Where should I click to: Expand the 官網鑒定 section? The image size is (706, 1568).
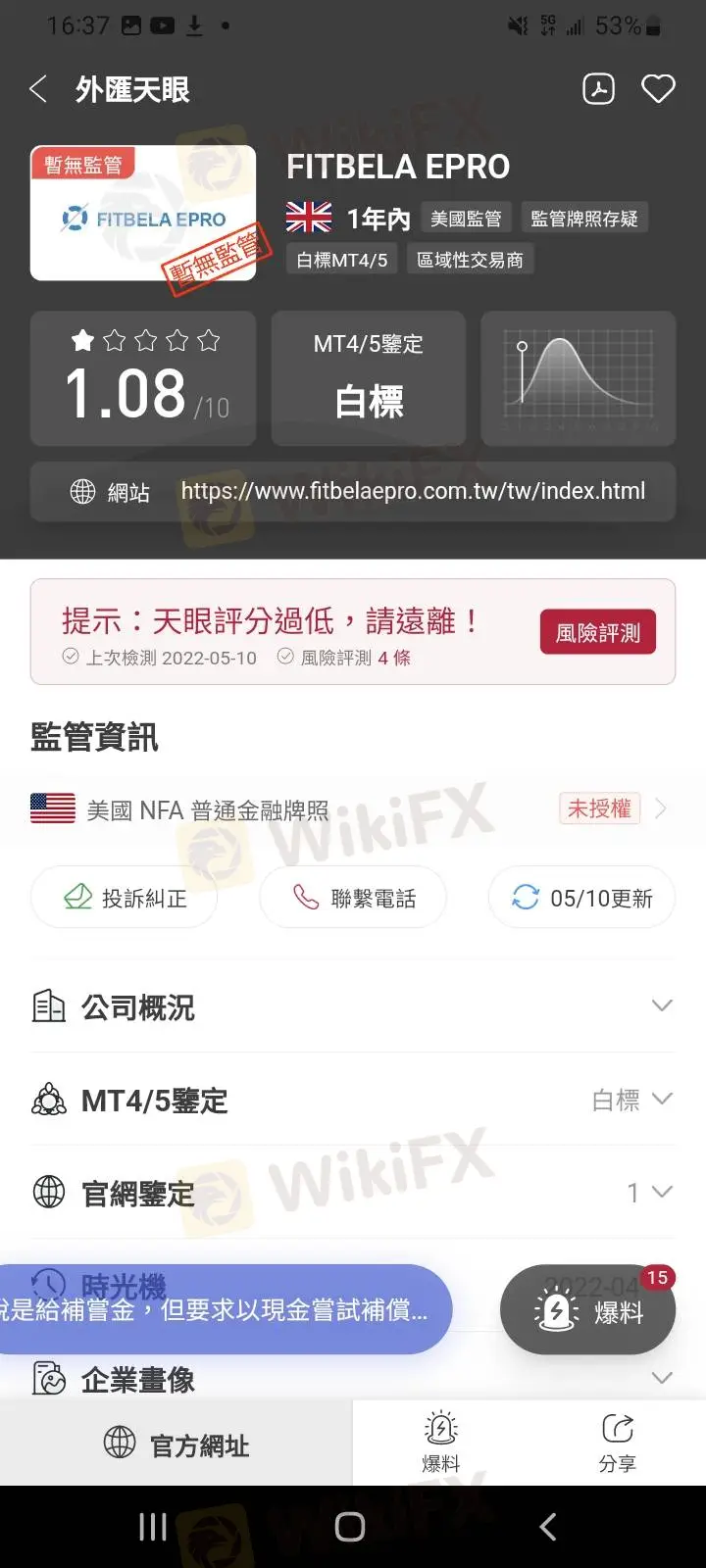[x=352, y=1193]
